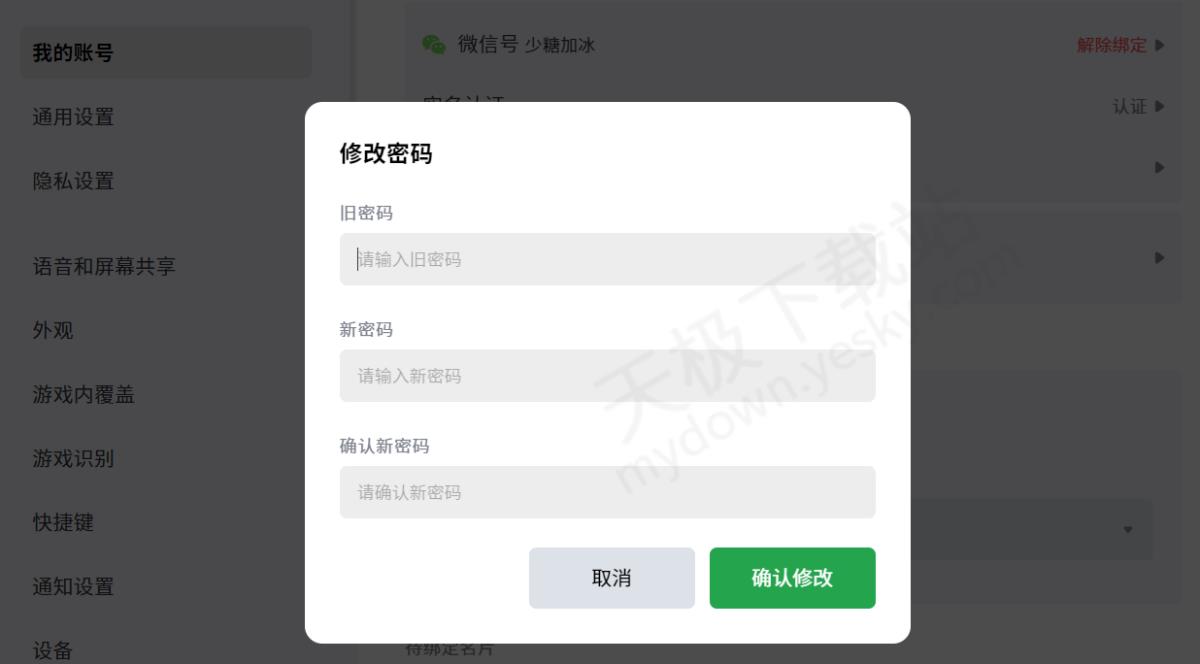Open 语音和屏幕共享 settings
This screenshot has height=664, width=1200.
click(x=104, y=266)
